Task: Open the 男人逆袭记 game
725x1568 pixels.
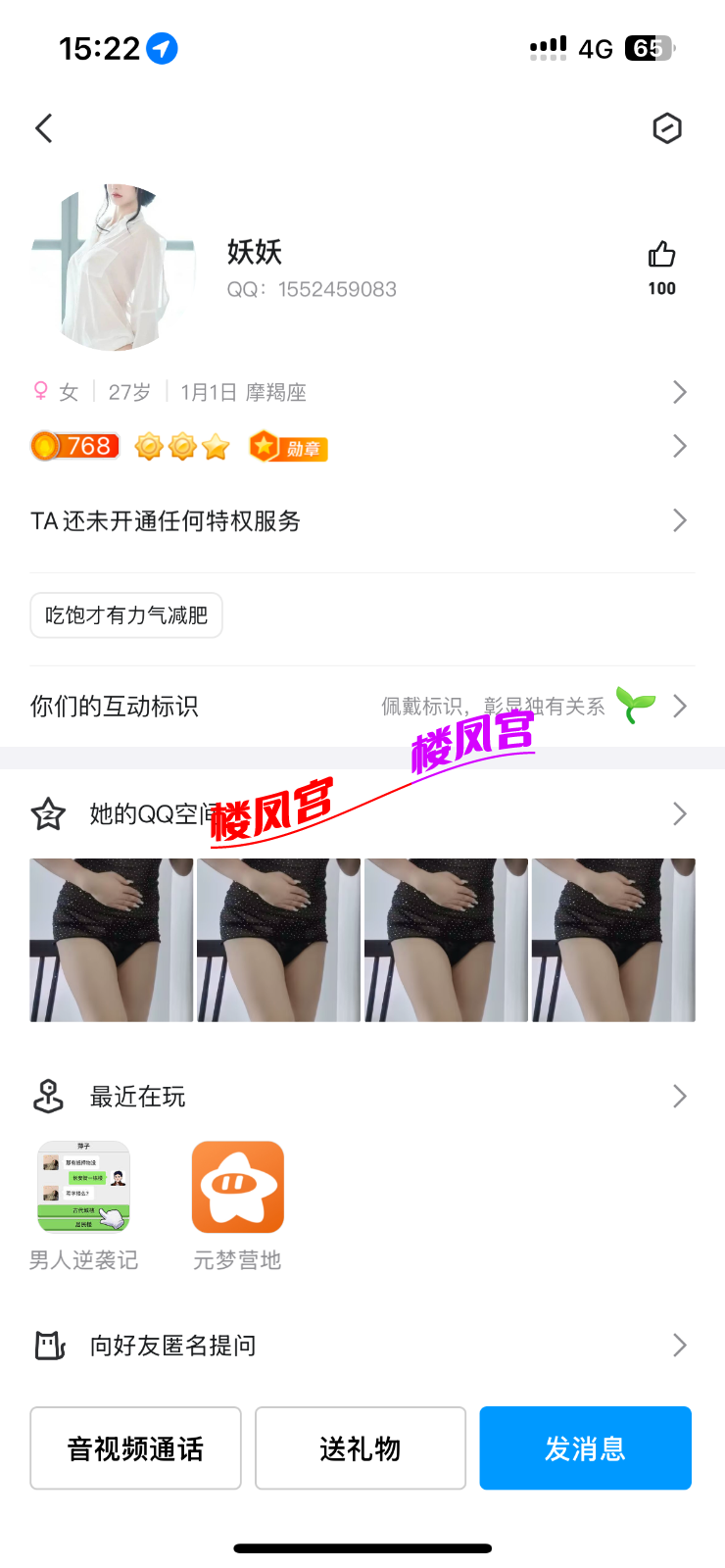Action: click(x=83, y=1187)
